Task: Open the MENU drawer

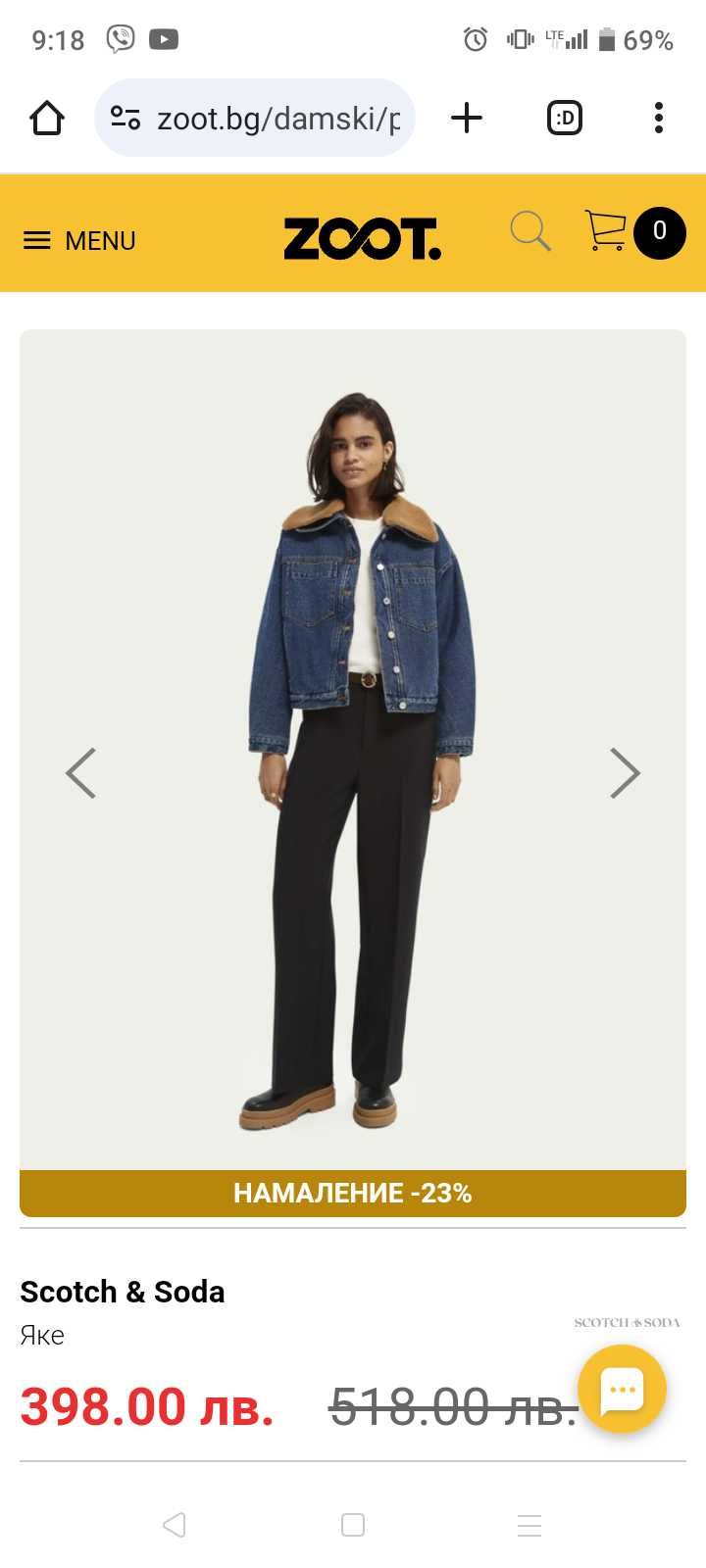Action: point(79,240)
